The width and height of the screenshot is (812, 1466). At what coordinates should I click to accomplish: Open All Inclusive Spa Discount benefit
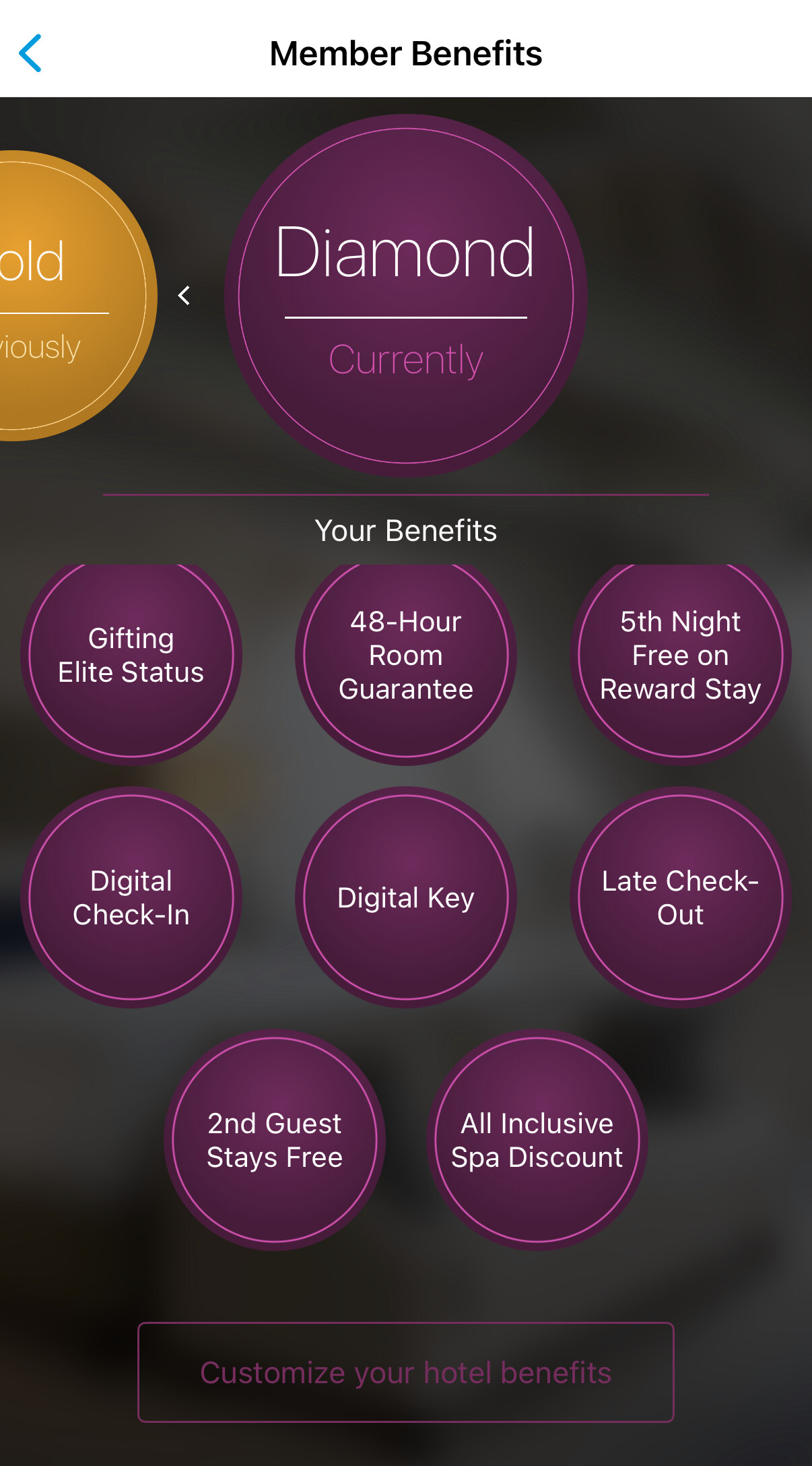[x=537, y=1140]
